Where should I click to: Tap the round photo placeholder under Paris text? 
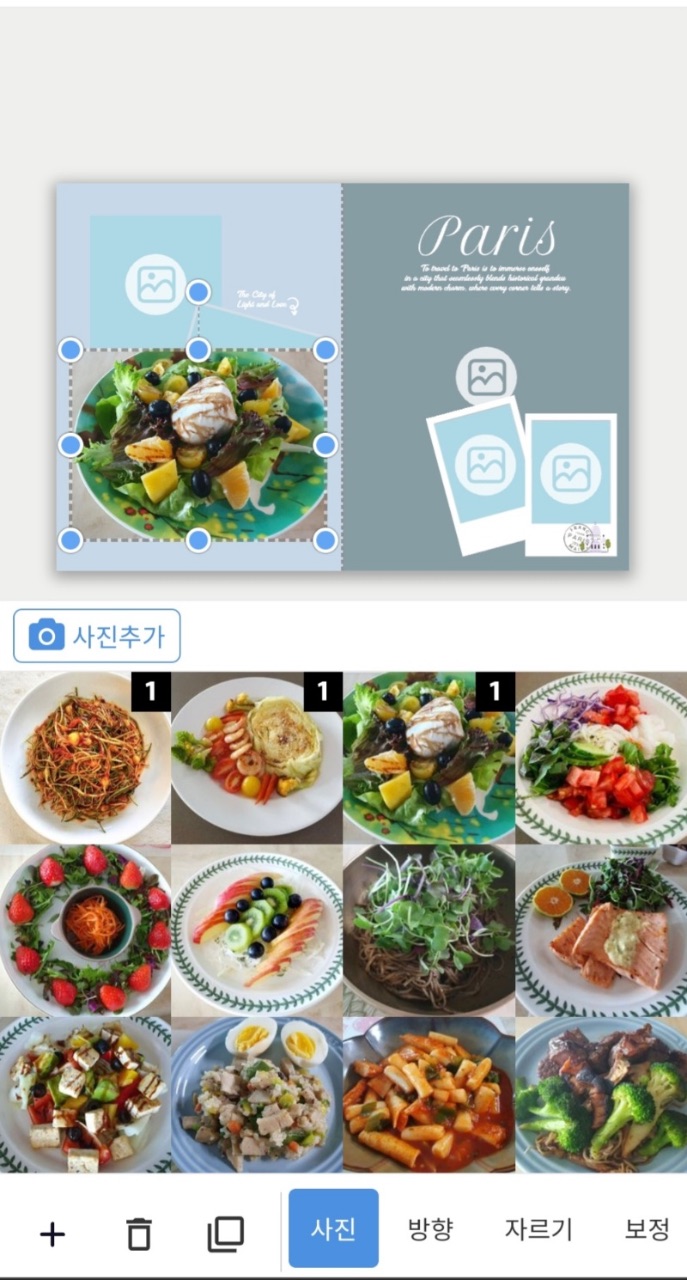point(486,377)
